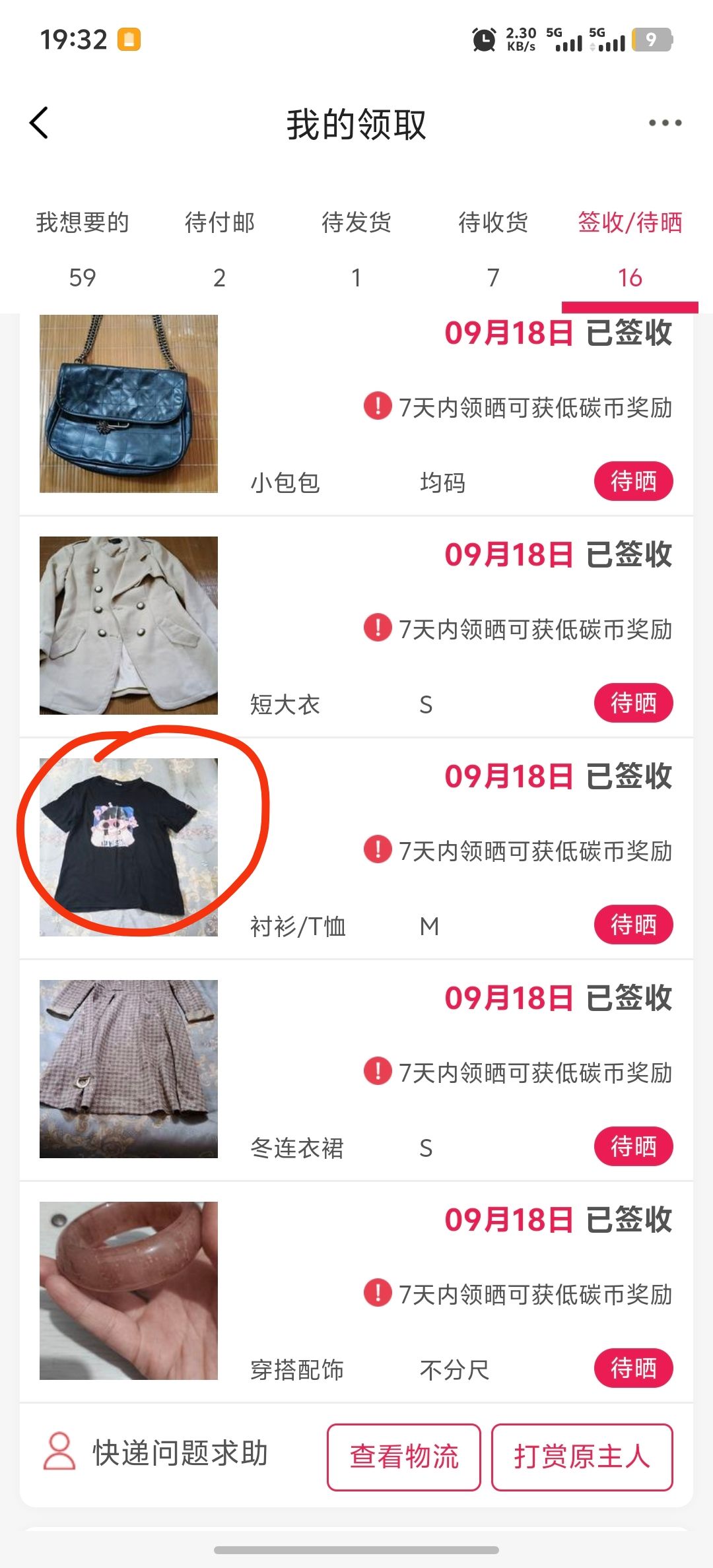Image resolution: width=713 pixels, height=1568 pixels.
Task: Tap 待晒 for the 穿搭配饰 item
Action: click(x=633, y=1369)
